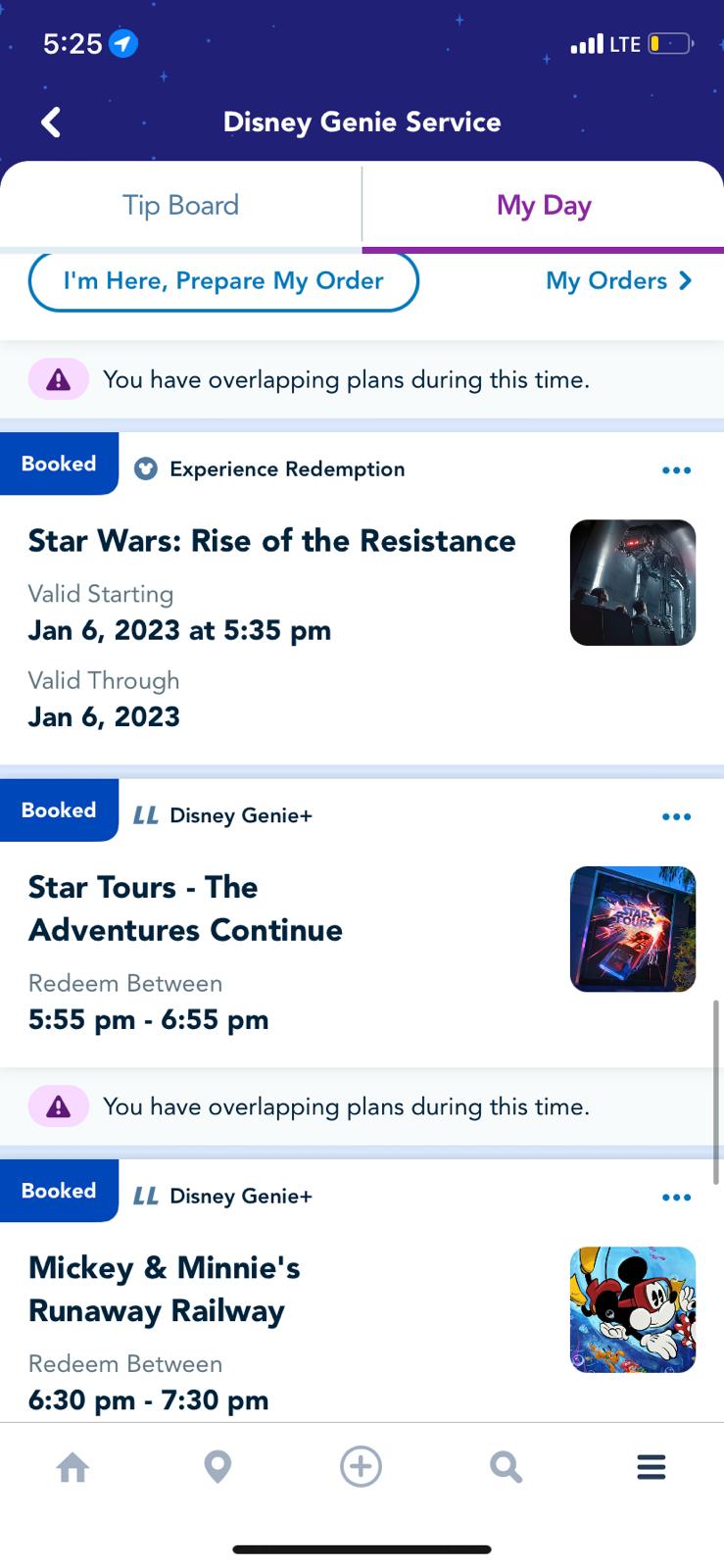Open the map location tab
The height and width of the screenshot is (1568, 724).
click(x=217, y=1467)
